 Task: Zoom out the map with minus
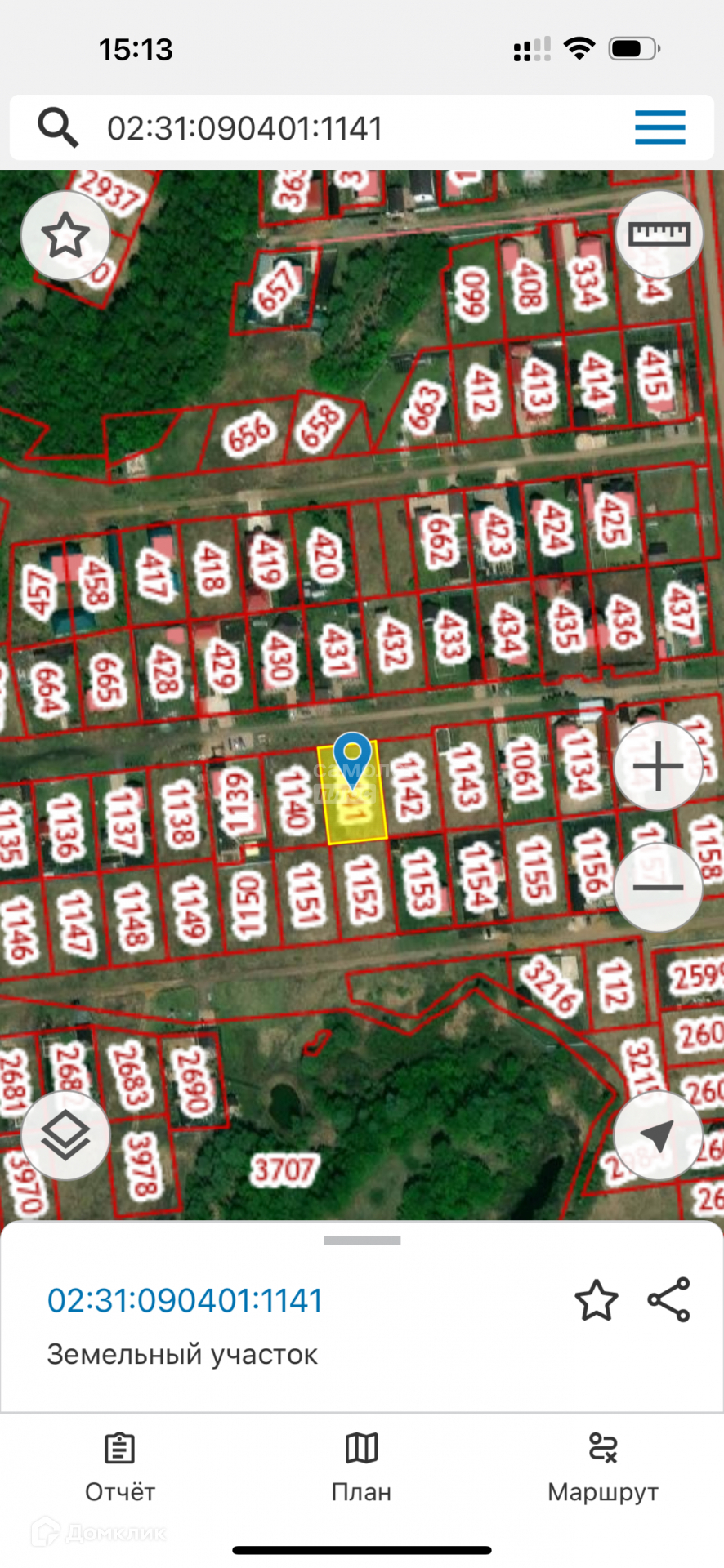(658, 888)
